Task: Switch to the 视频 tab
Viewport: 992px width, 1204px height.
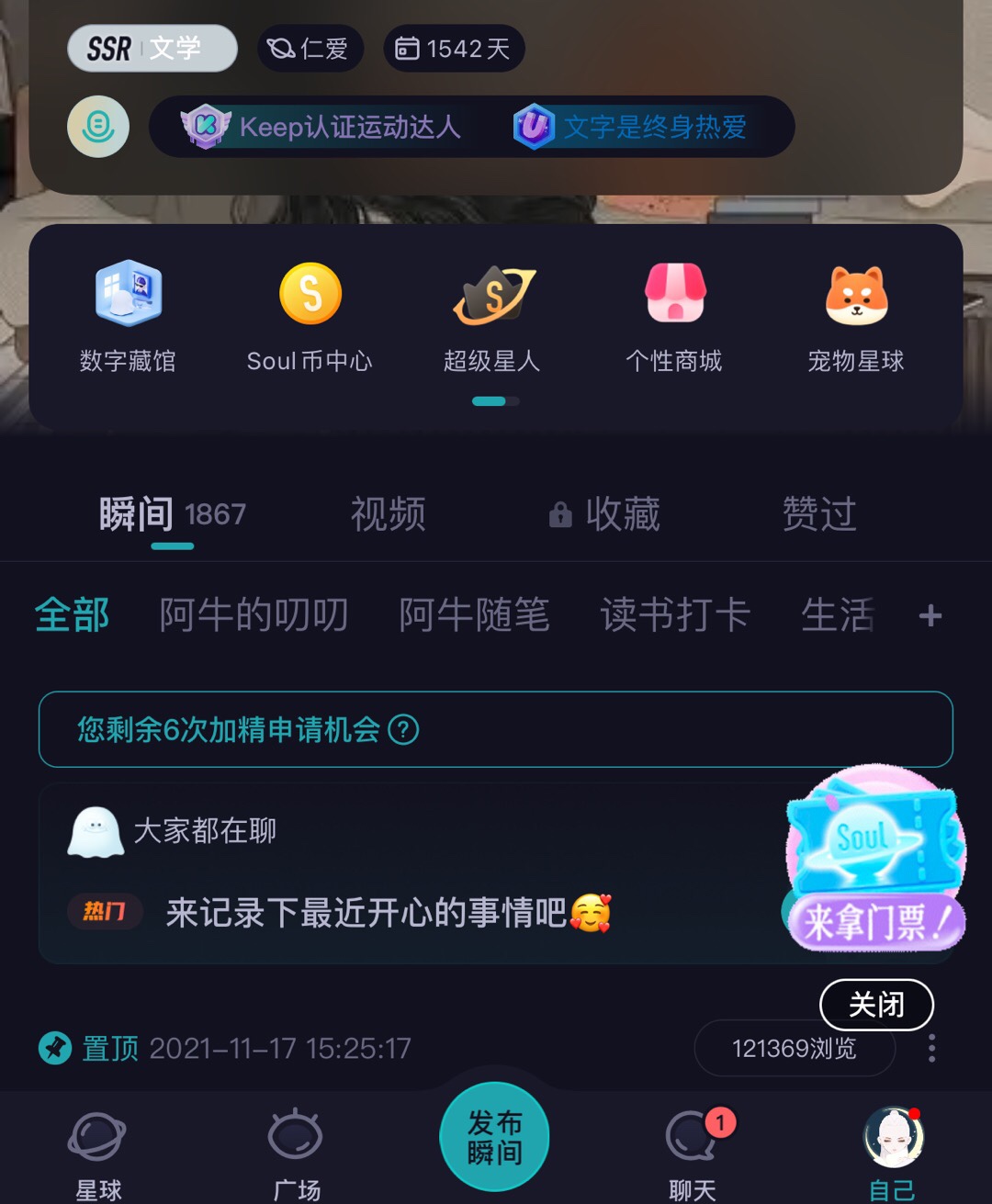Action: coord(388,514)
